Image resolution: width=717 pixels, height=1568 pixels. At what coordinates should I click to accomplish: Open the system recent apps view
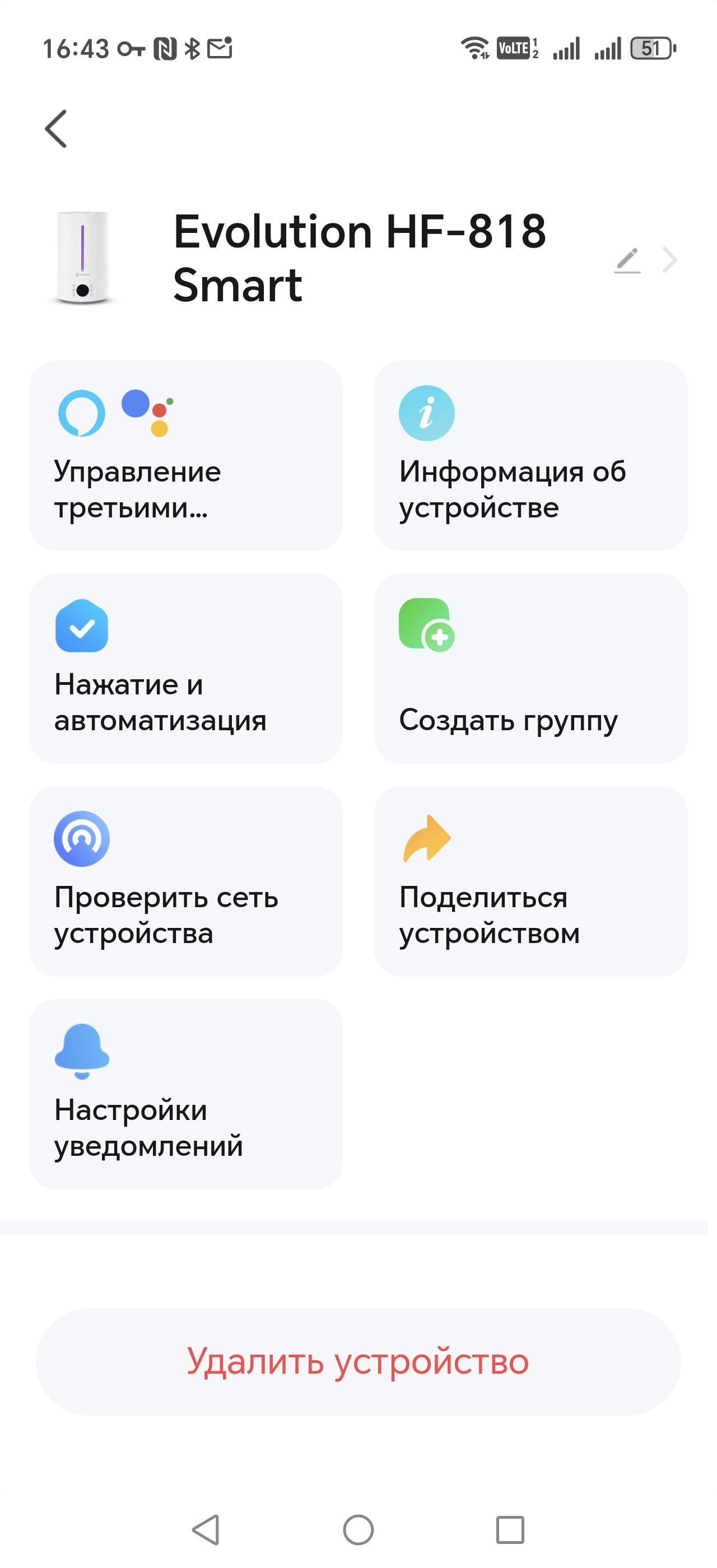[x=509, y=1529]
